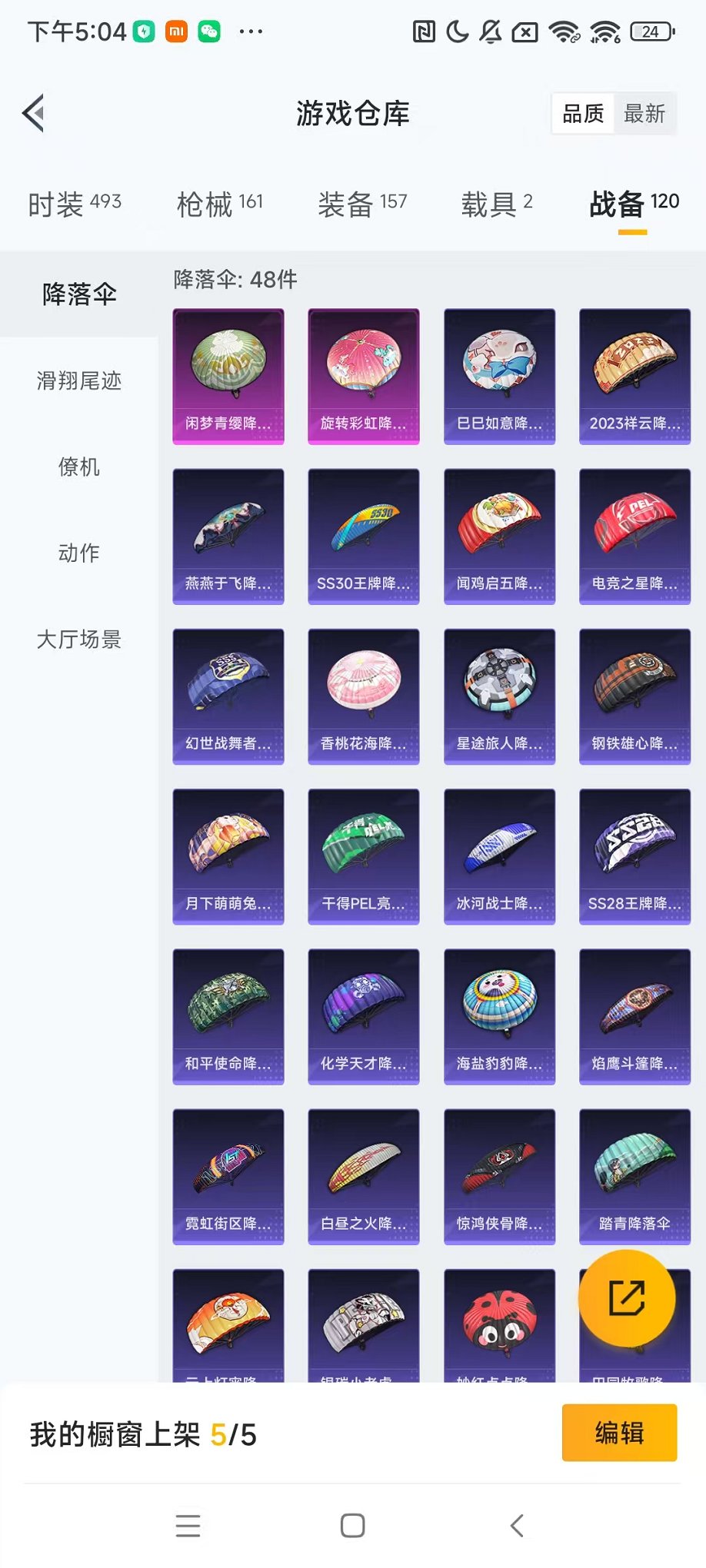Open the 香桃花海 parachute item

[364, 696]
